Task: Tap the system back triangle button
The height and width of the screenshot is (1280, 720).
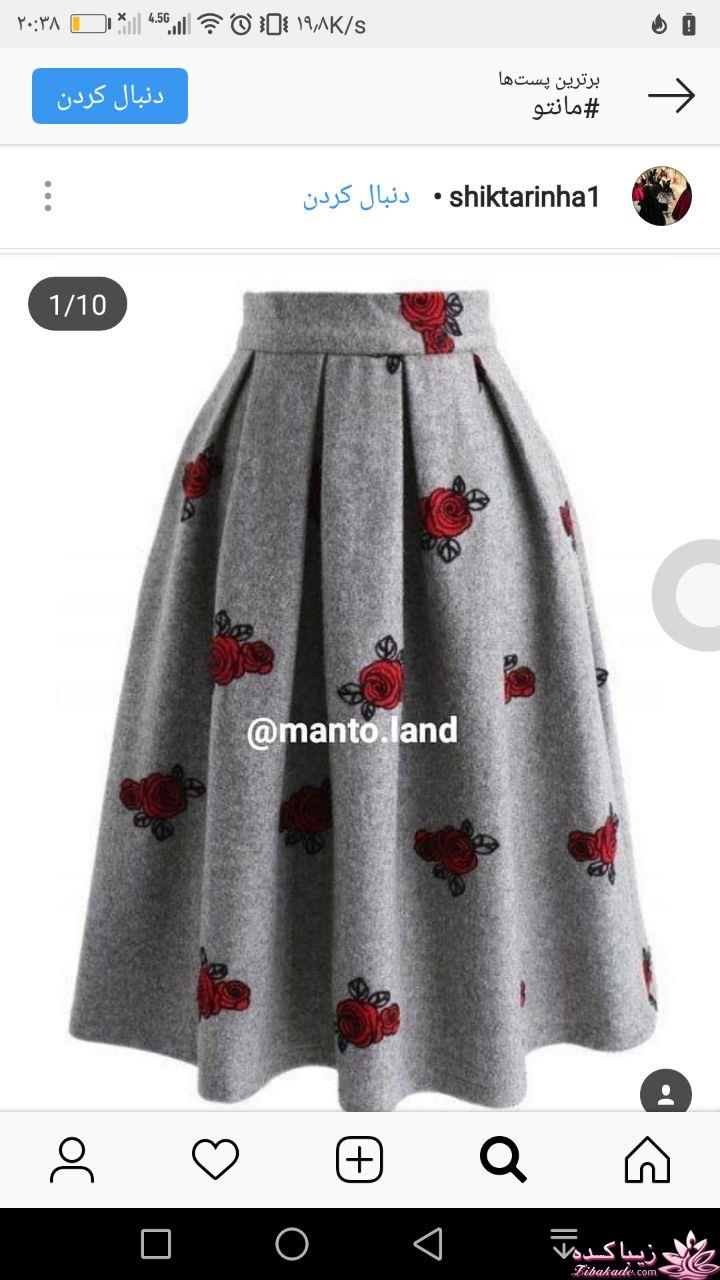Action: click(x=428, y=1244)
